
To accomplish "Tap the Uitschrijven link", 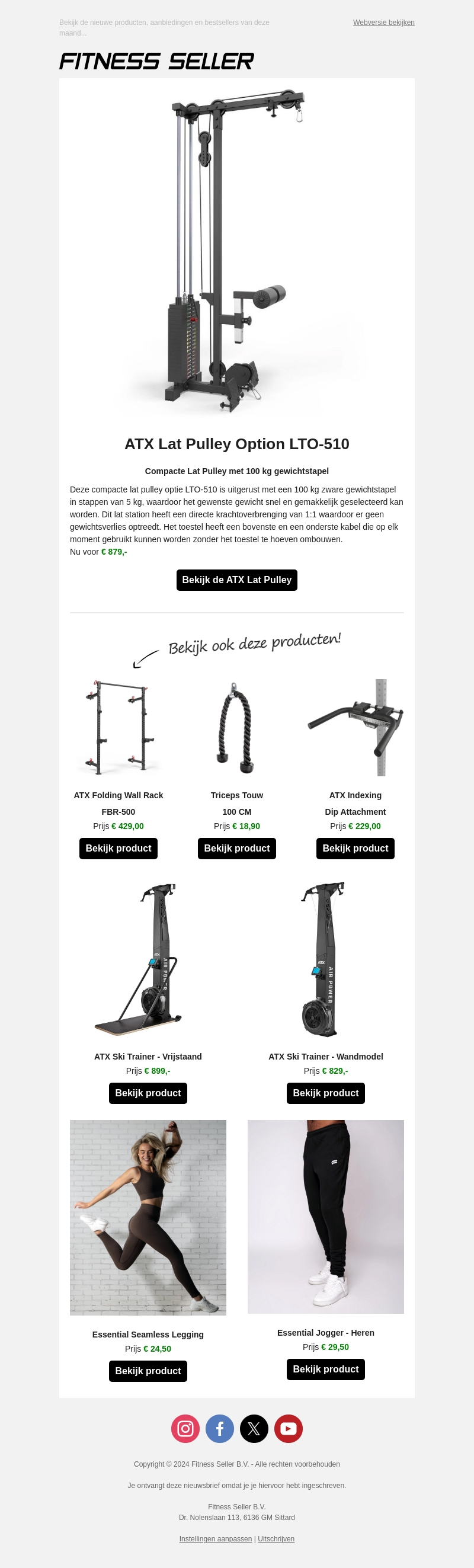I will 276,1538.
